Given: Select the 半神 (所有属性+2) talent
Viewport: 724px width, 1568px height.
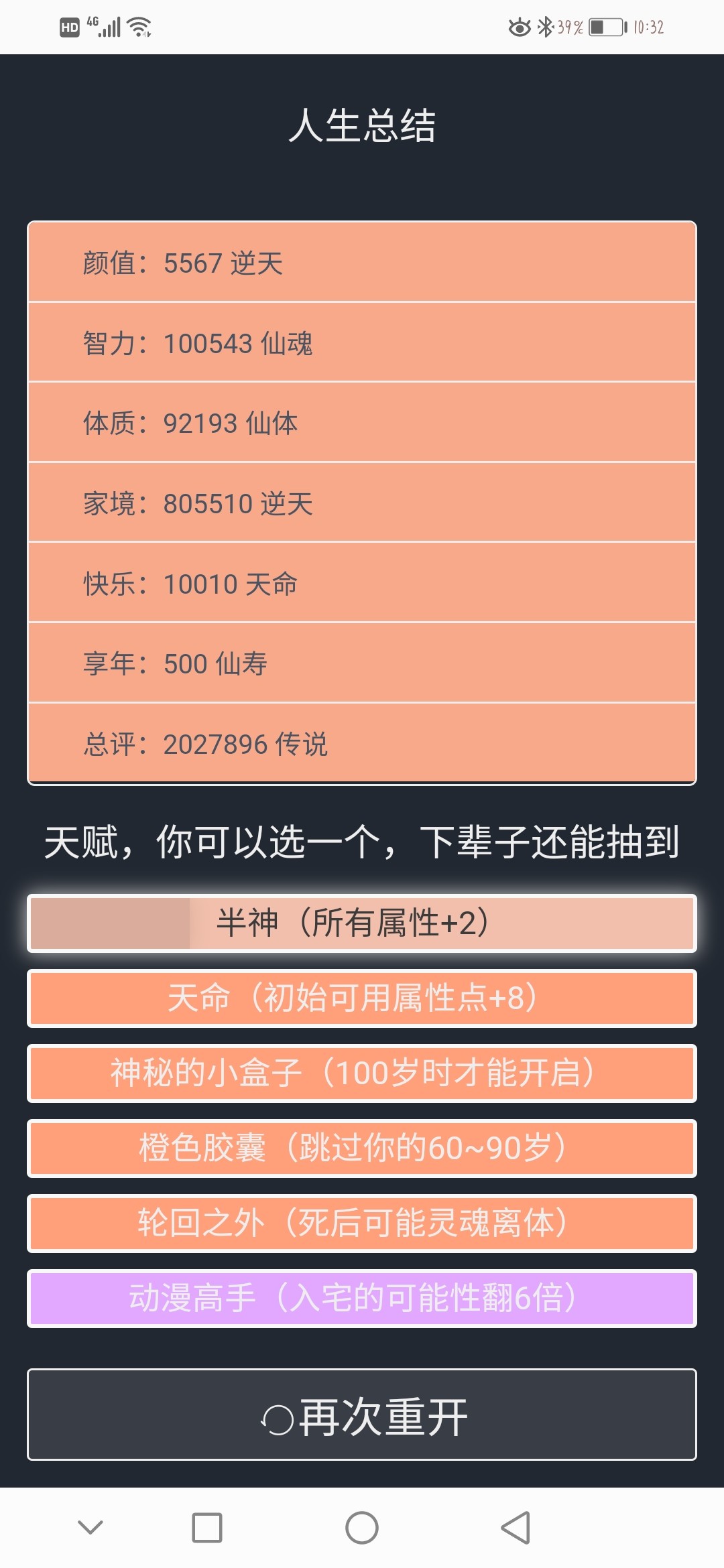Looking at the screenshot, I should [362, 923].
